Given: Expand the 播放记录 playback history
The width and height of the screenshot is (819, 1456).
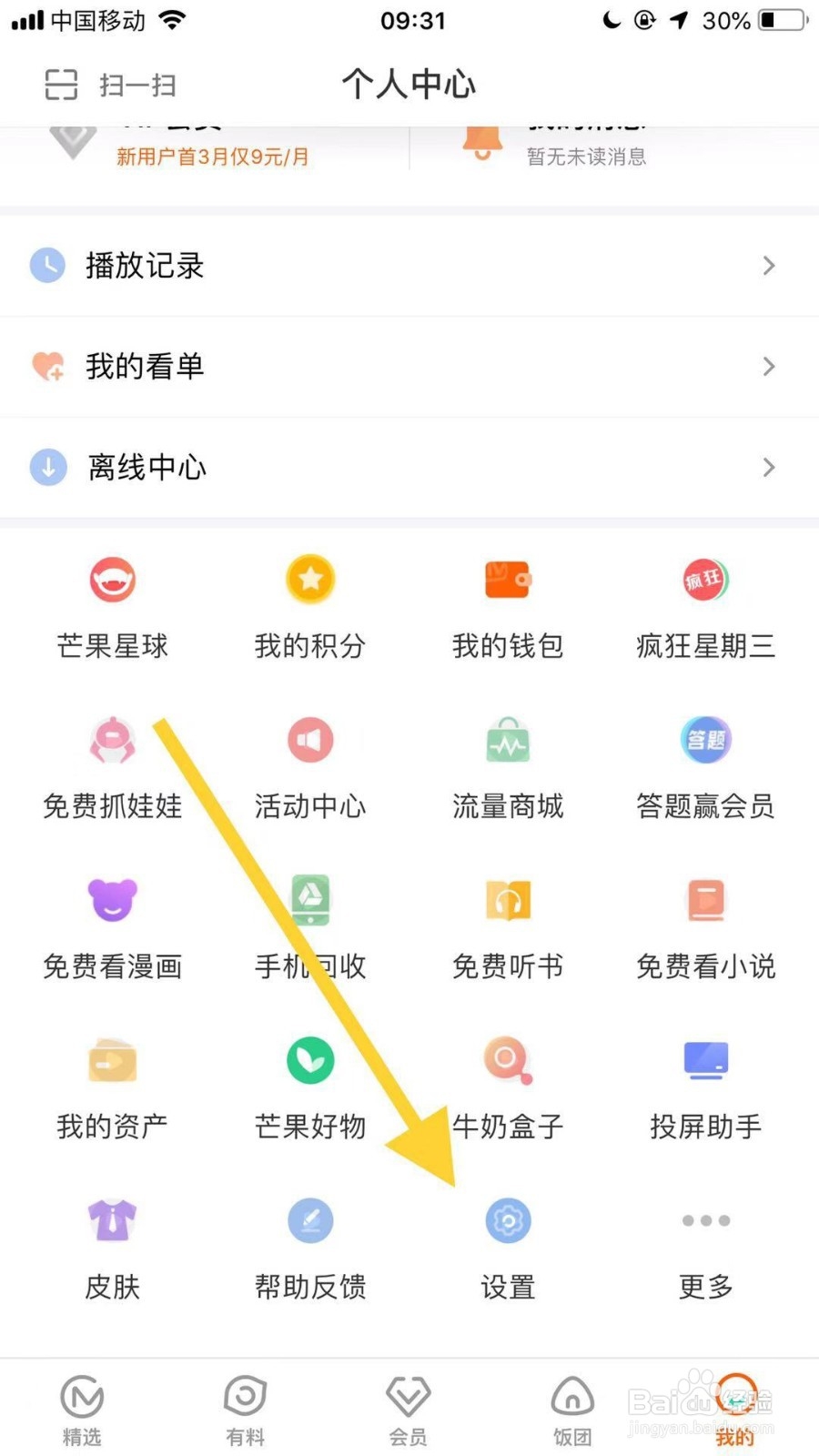Looking at the screenshot, I should point(409,266).
